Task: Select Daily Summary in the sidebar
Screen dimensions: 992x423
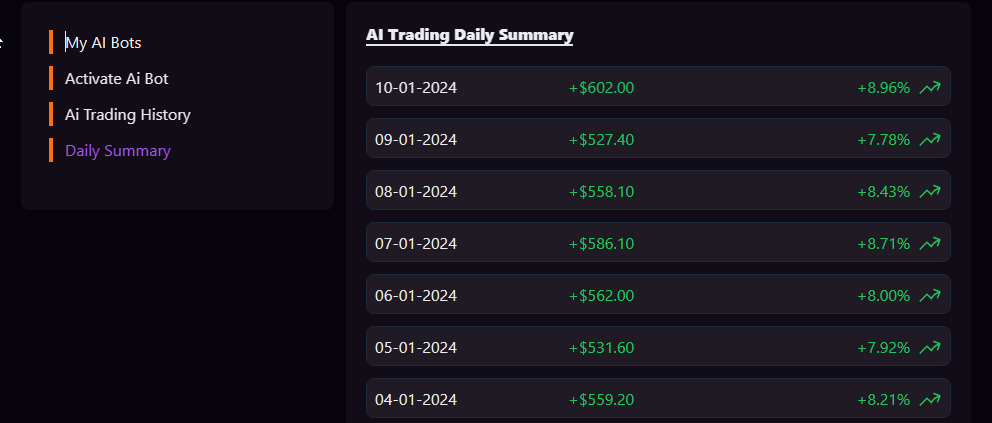Action: pyautogui.click(x=117, y=151)
